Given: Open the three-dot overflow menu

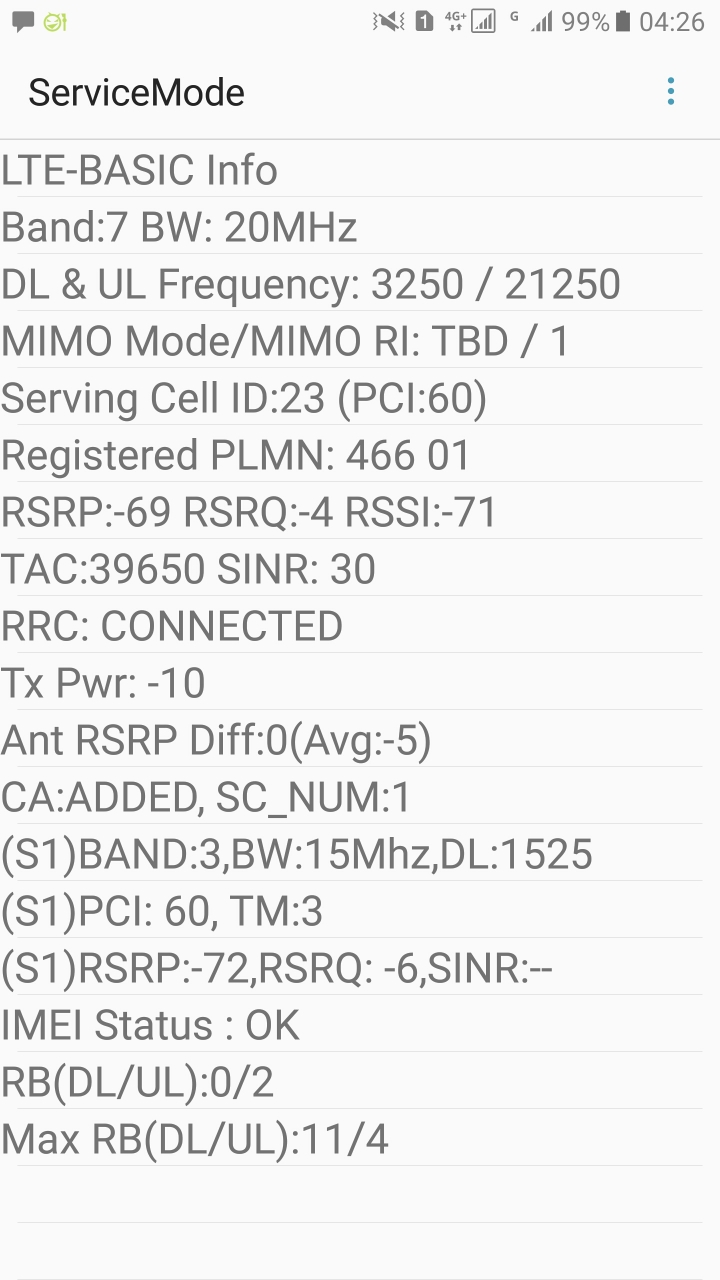Looking at the screenshot, I should click(670, 92).
